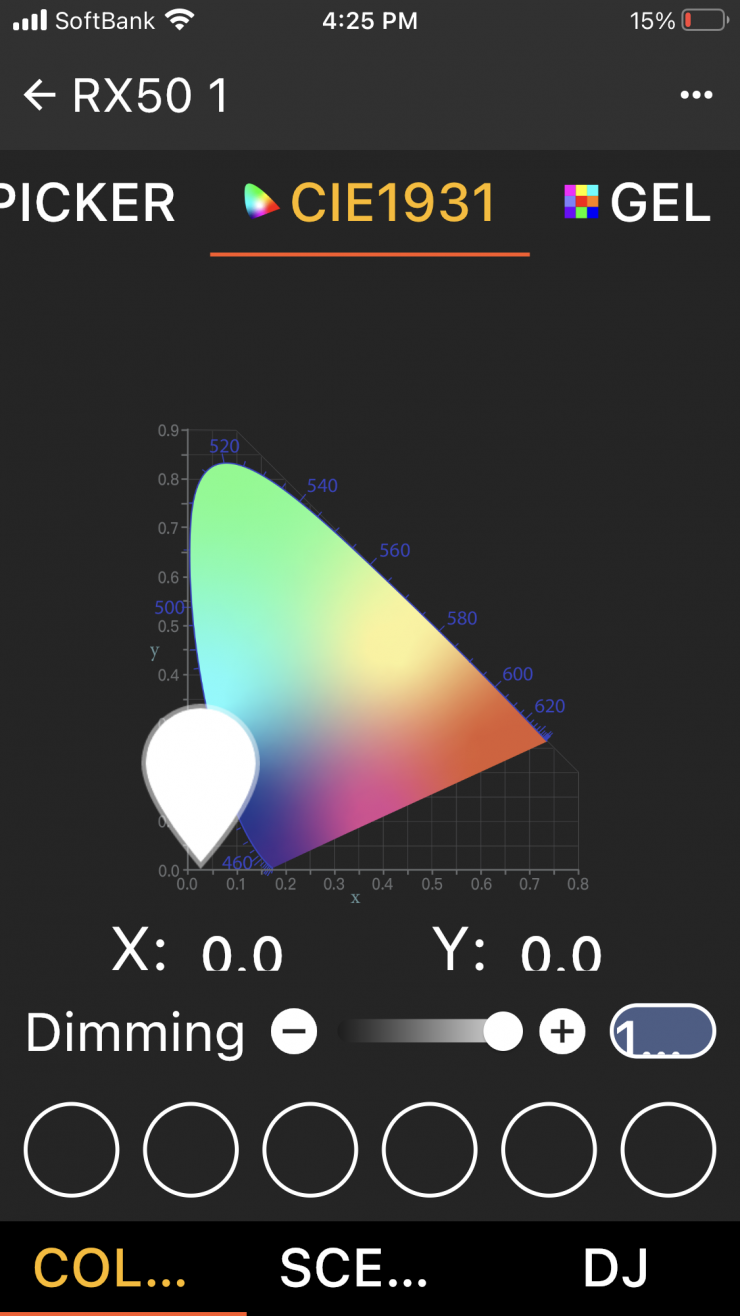Go back from RX50 1
This screenshot has height=1316, width=740.
click(x=40, y=96)
